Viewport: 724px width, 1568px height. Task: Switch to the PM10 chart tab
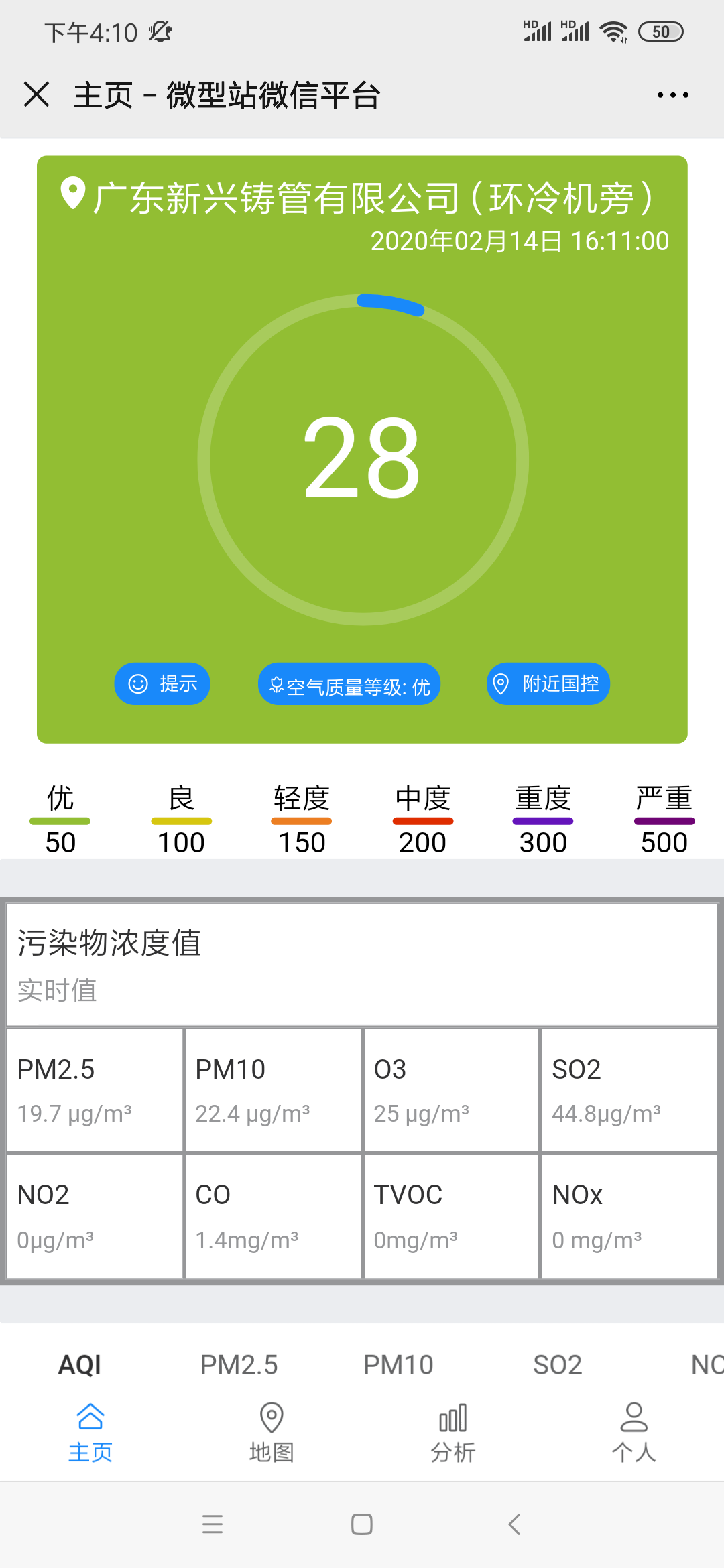(398, 1364)
